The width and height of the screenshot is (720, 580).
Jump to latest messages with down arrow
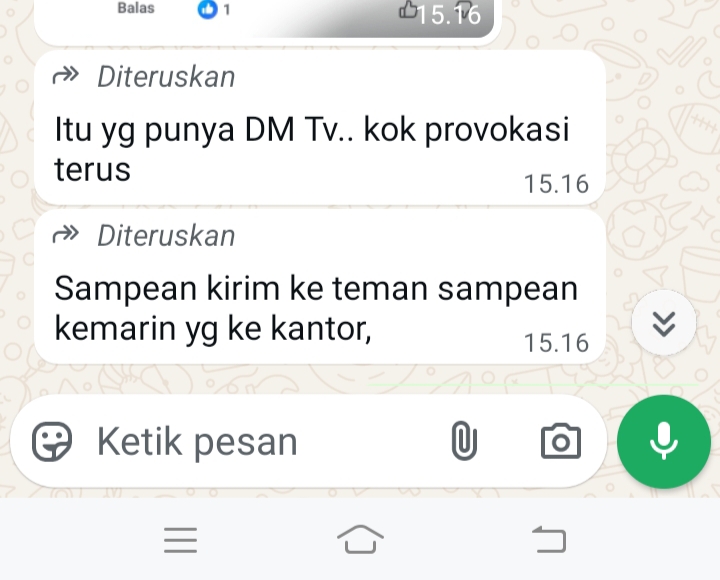(664, 322)
